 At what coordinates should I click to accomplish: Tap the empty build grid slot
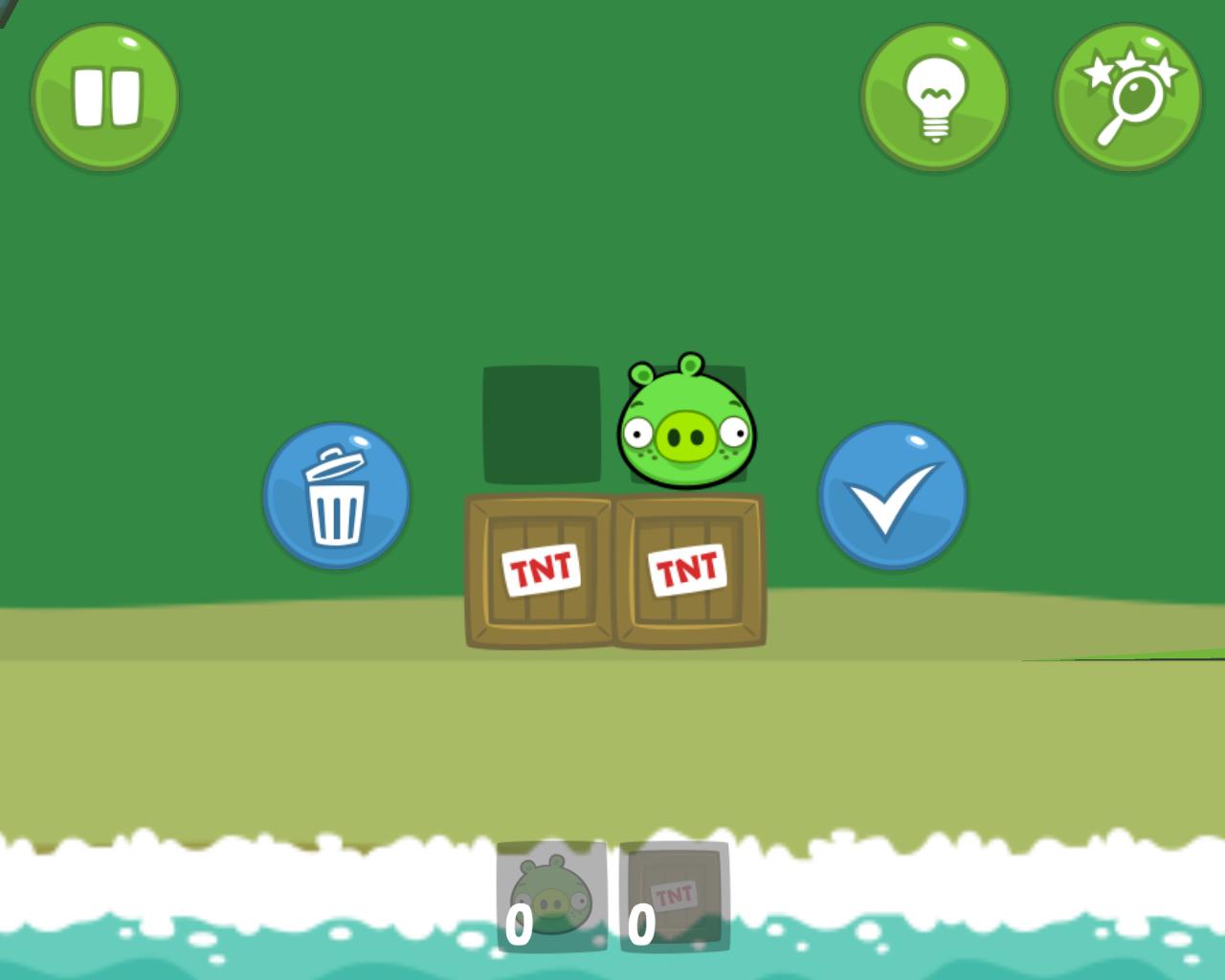(541, 425)
